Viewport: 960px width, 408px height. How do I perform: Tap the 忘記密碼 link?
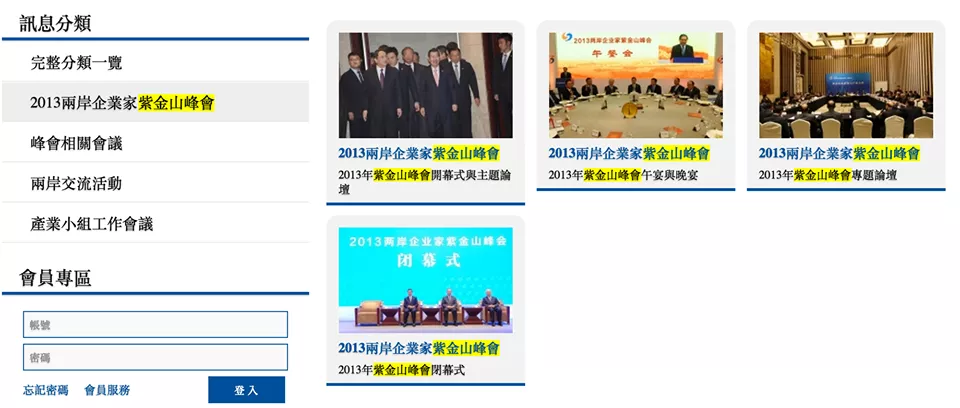(x=46, y=390)
